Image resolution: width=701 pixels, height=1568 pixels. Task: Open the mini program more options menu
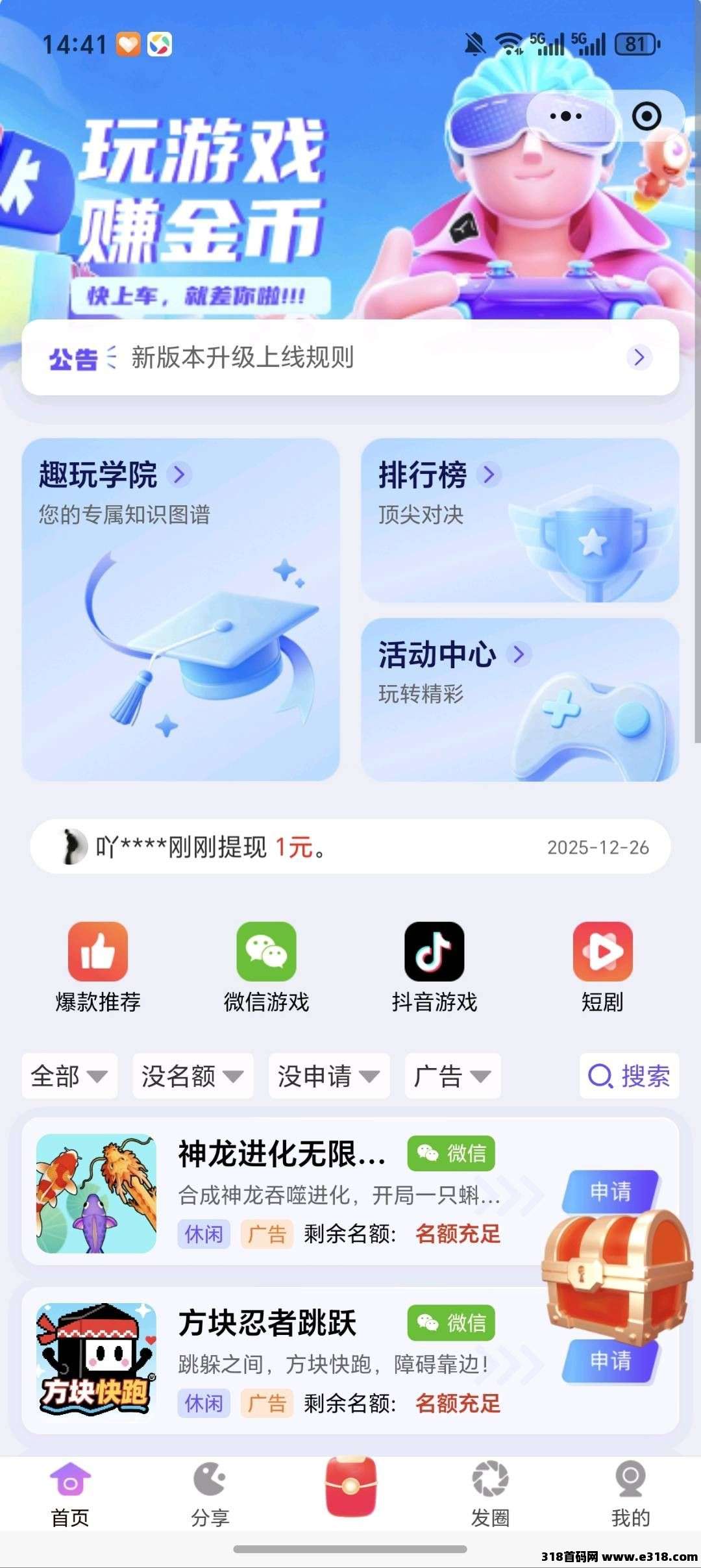coord(566,117)
